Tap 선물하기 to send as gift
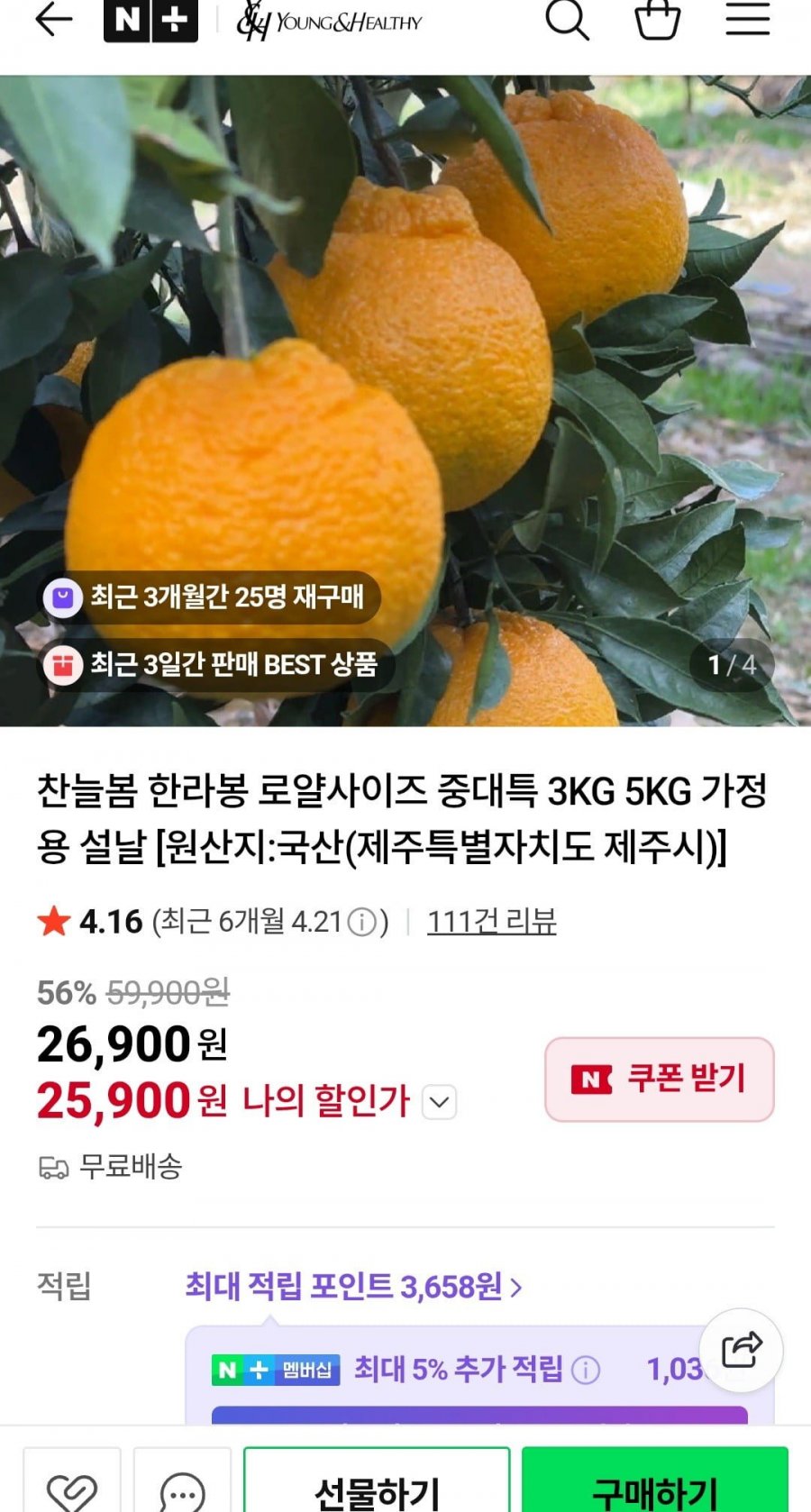The height and width of the screenshot is (1512, 811). pyautogui.click(x=377, y=1487)
